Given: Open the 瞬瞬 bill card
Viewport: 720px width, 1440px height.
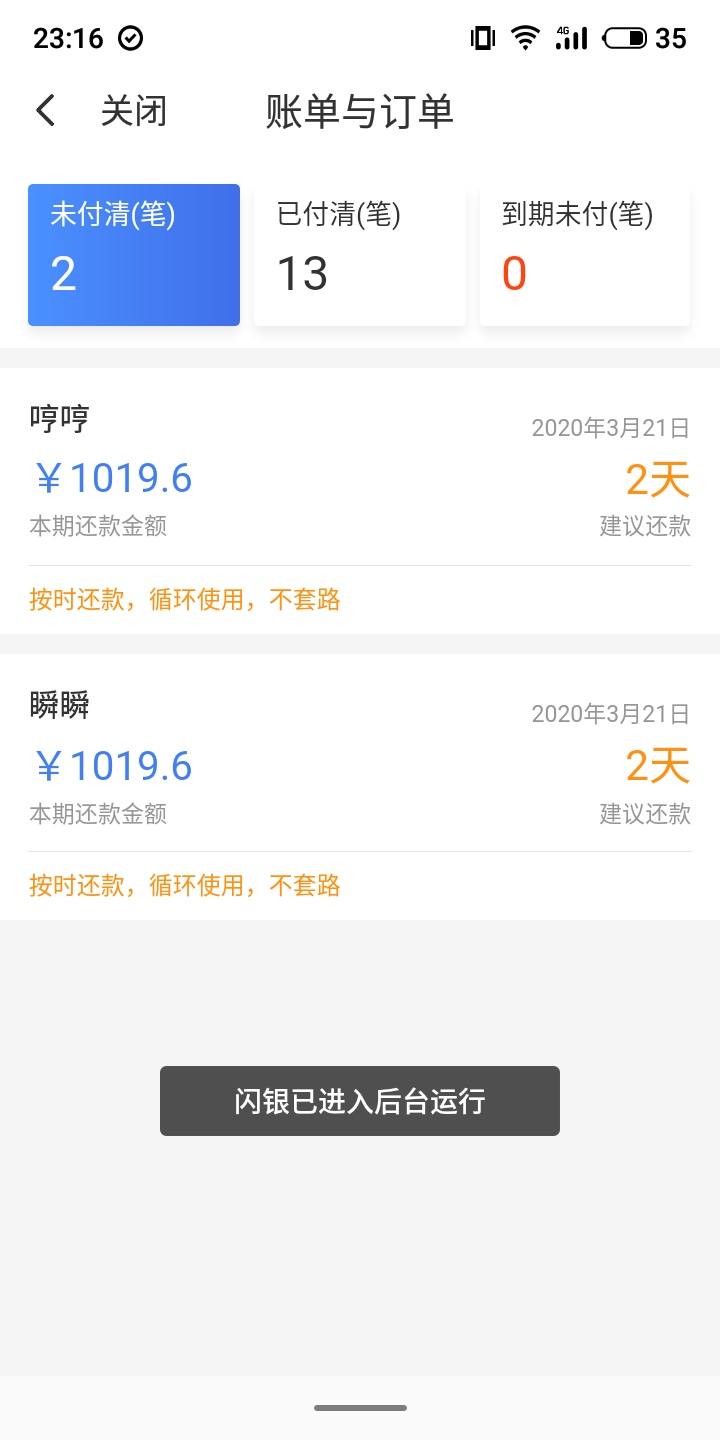Looking at the screenshot, I should (360, 787).
